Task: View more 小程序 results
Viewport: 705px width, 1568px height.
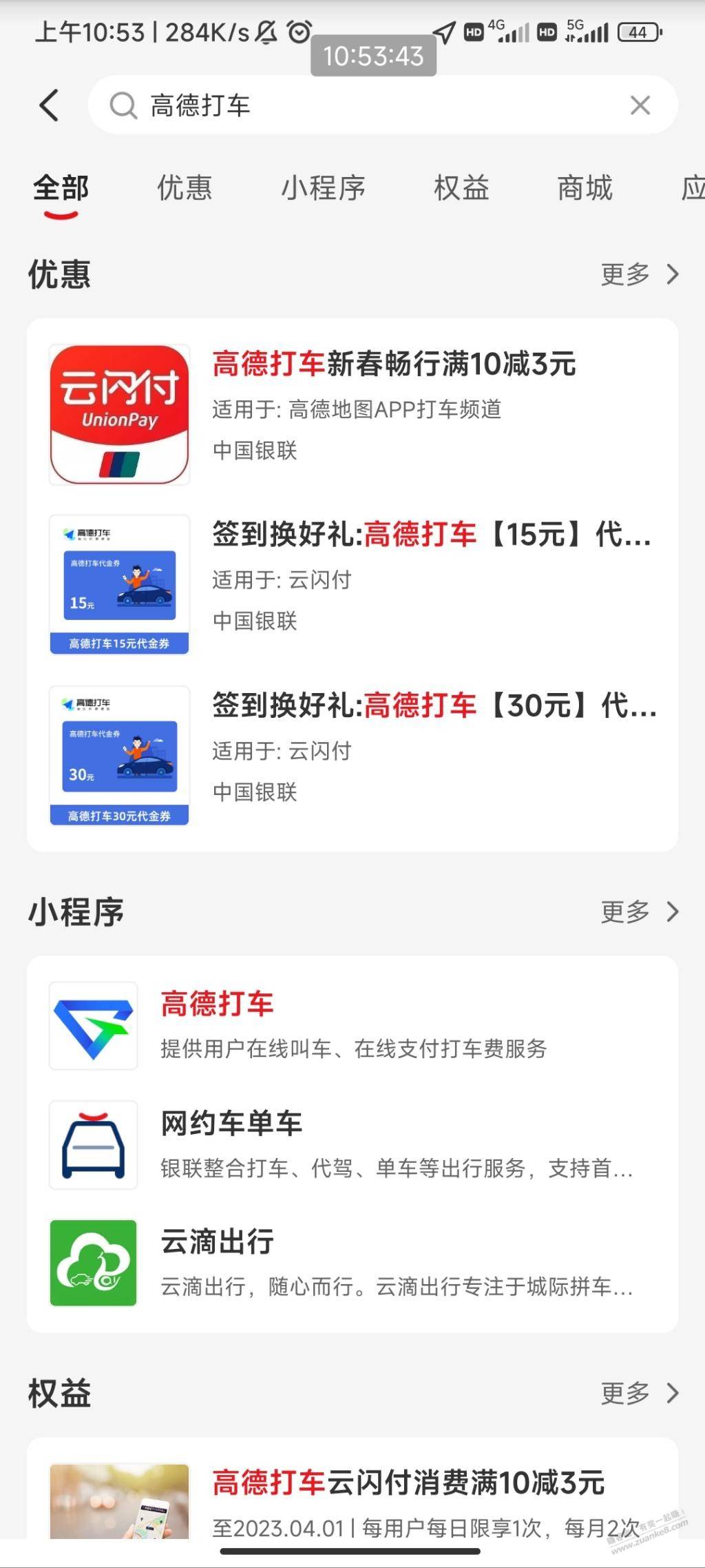Action: [x=639, y=911]
